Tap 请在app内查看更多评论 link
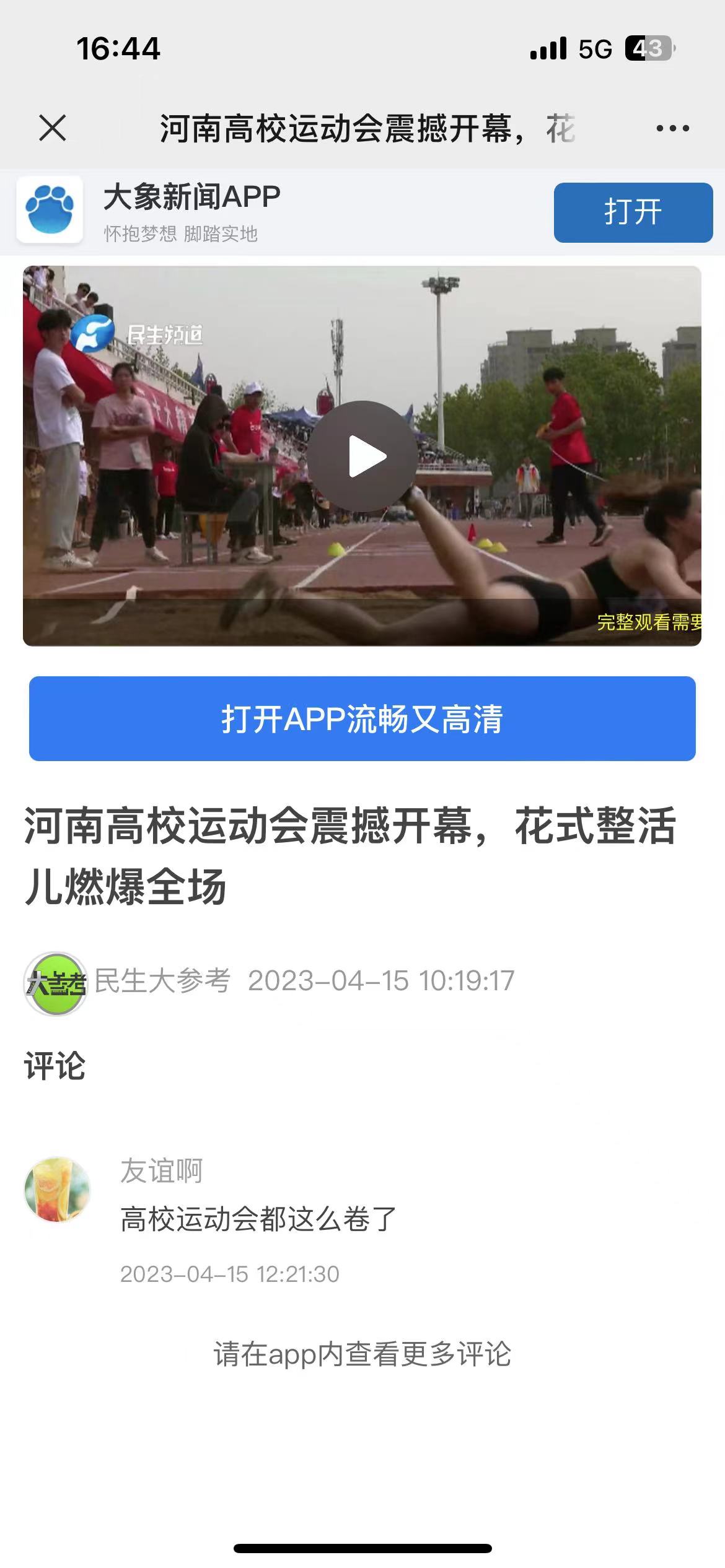 [x=362, y=1354]
